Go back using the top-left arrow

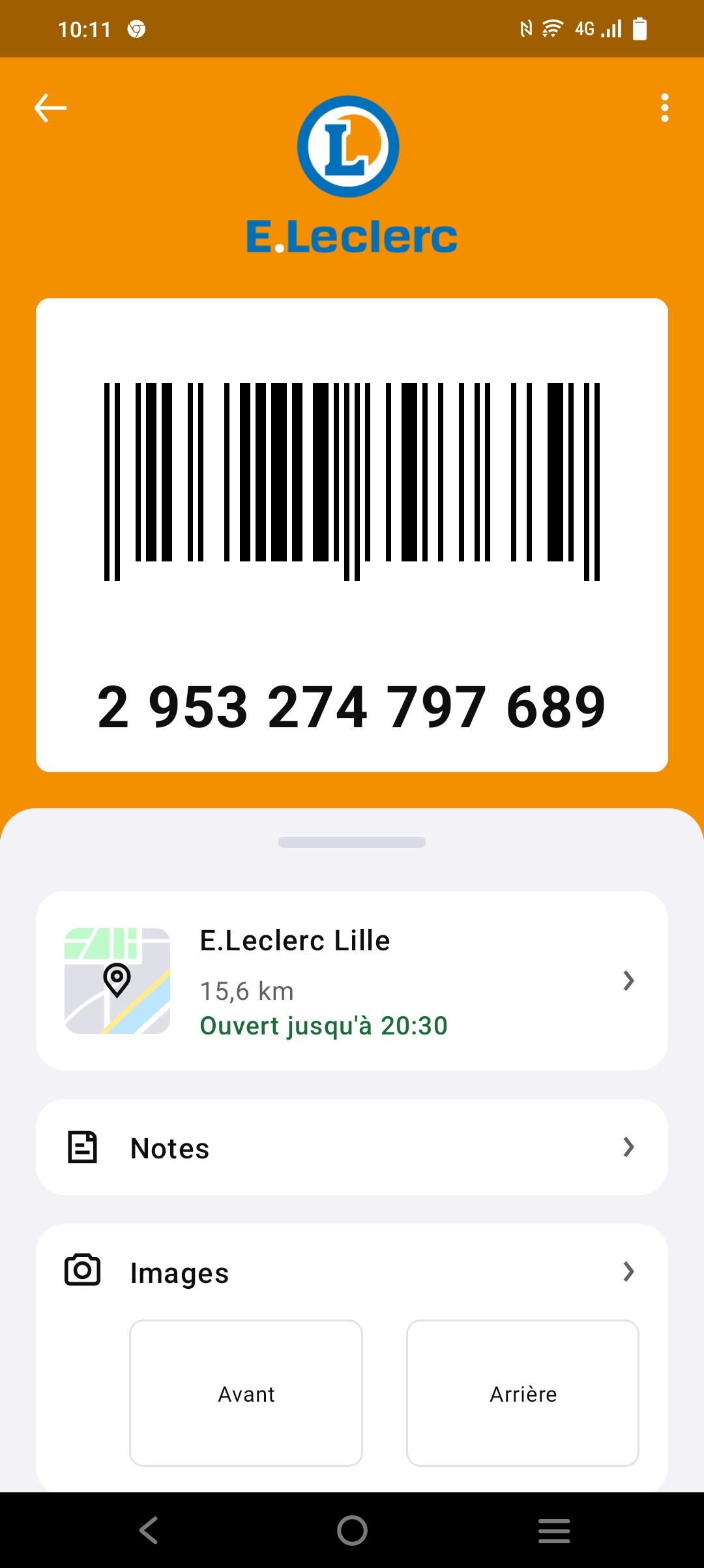(x=50, y=108)
